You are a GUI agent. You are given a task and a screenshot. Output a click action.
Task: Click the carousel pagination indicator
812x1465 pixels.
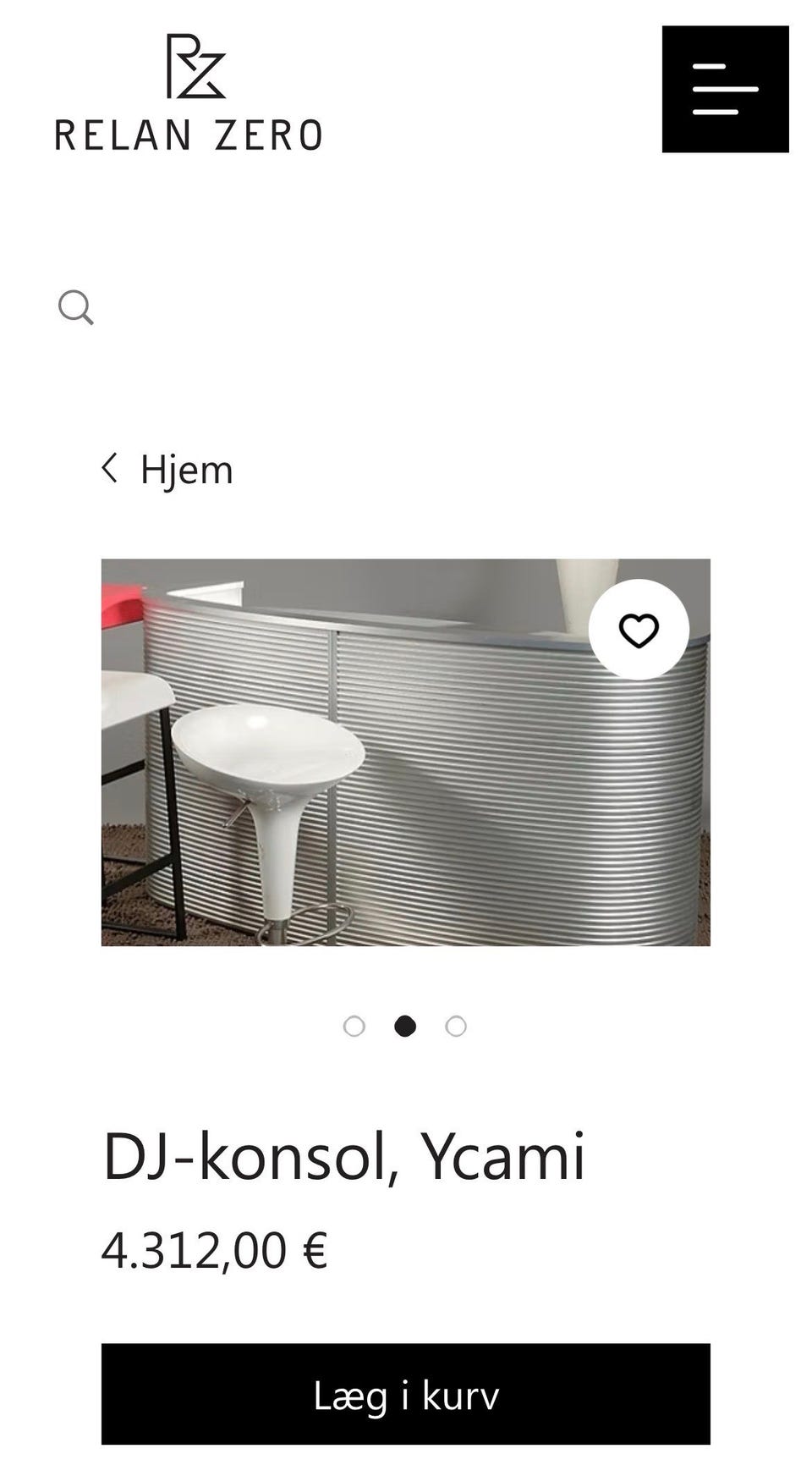coord(406,1025)
